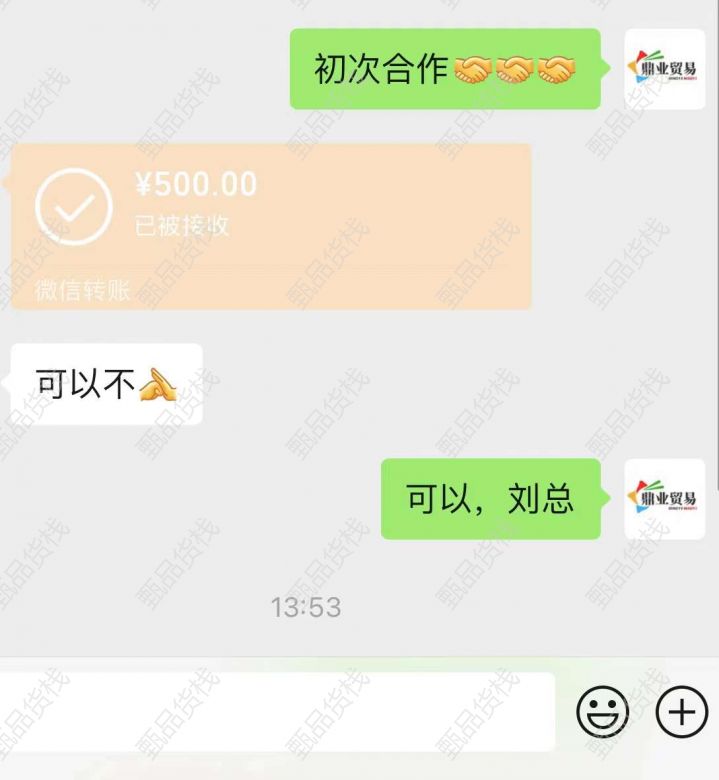Open the ¥500.00 WeChat transfer card

point(270,226)
